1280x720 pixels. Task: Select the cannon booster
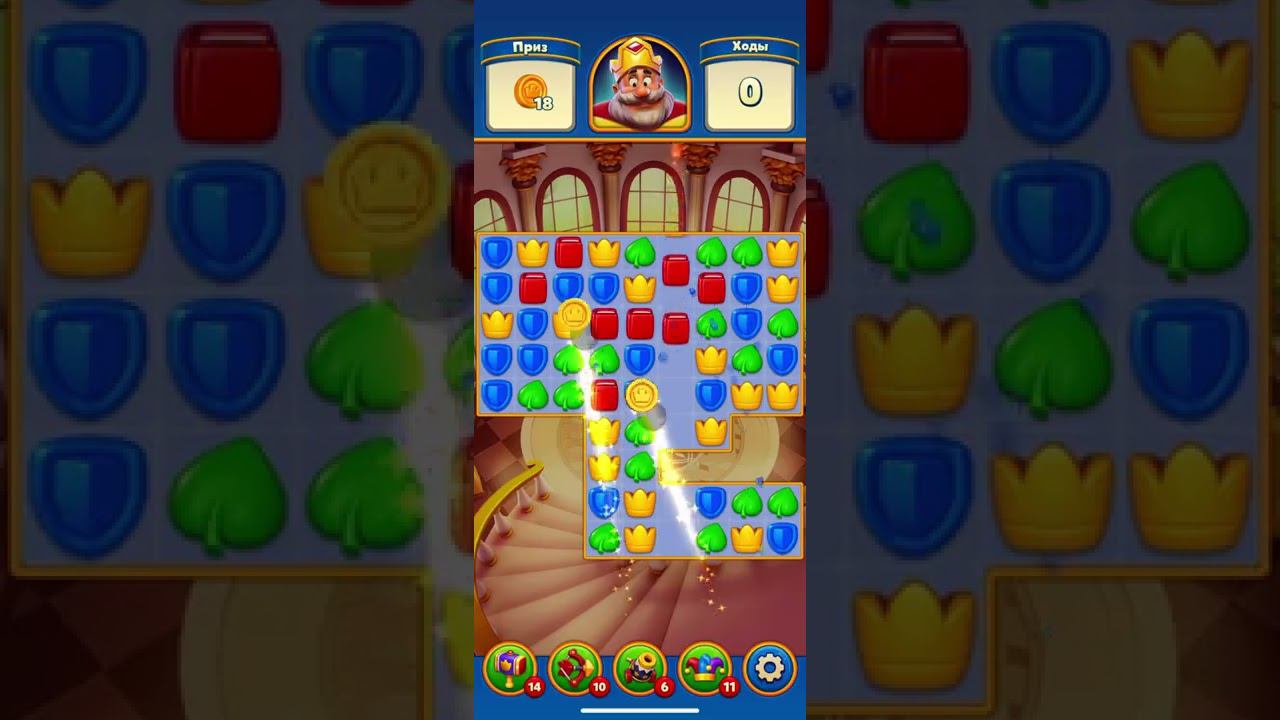[x=640, y=667]
